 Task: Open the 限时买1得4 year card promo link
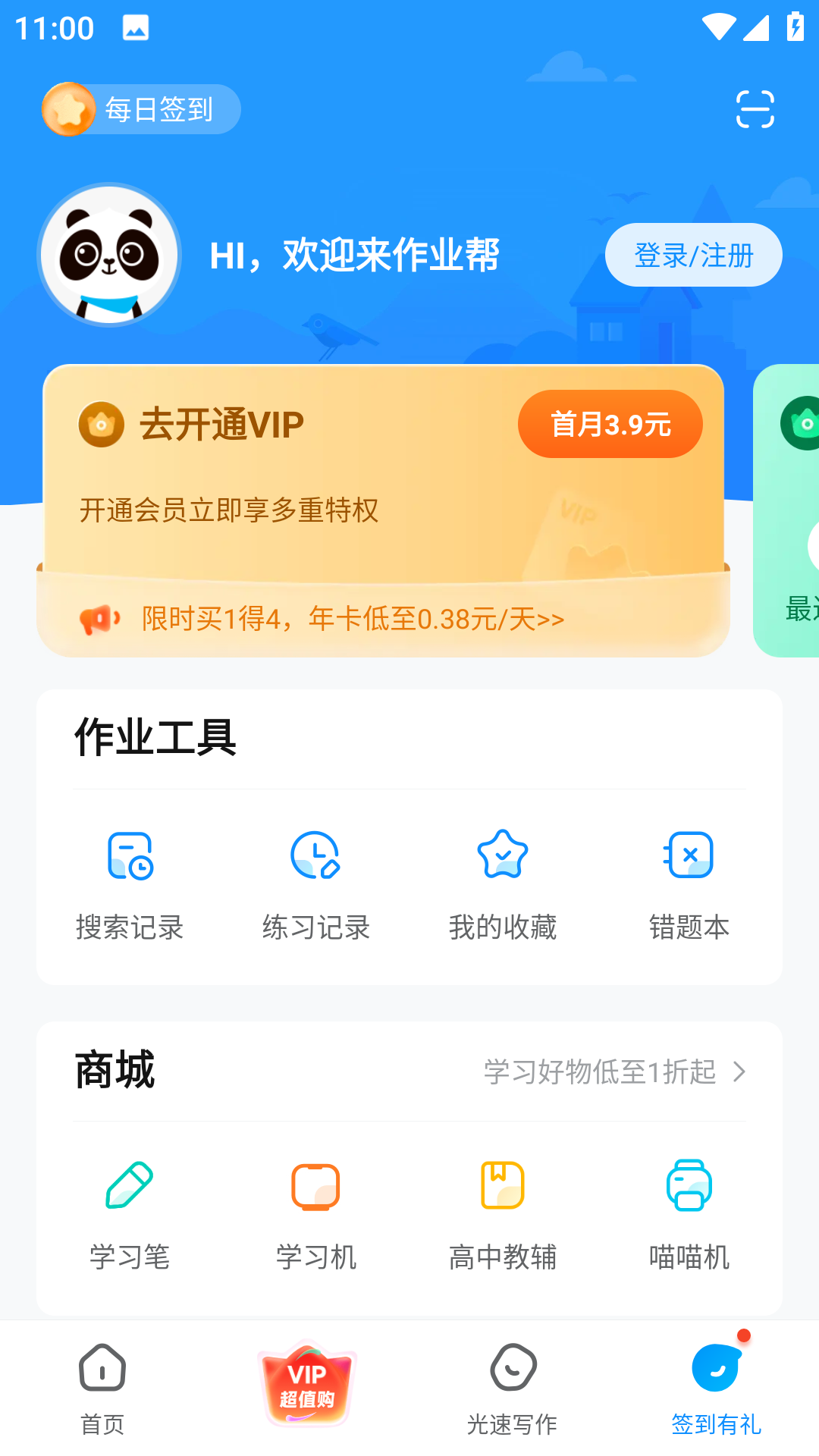coord(353,619)
